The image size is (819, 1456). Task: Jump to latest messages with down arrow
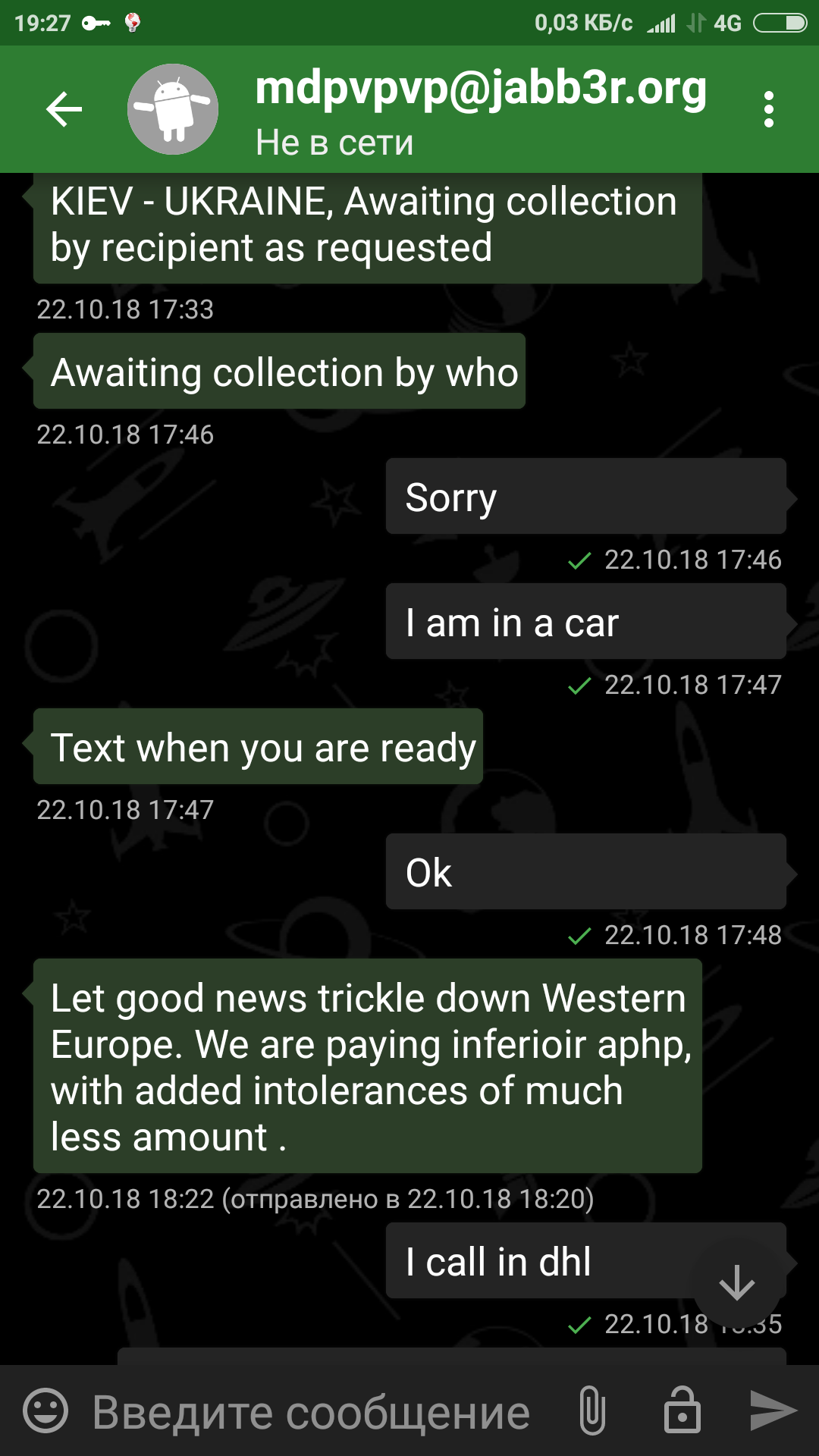click(736, 1284)
